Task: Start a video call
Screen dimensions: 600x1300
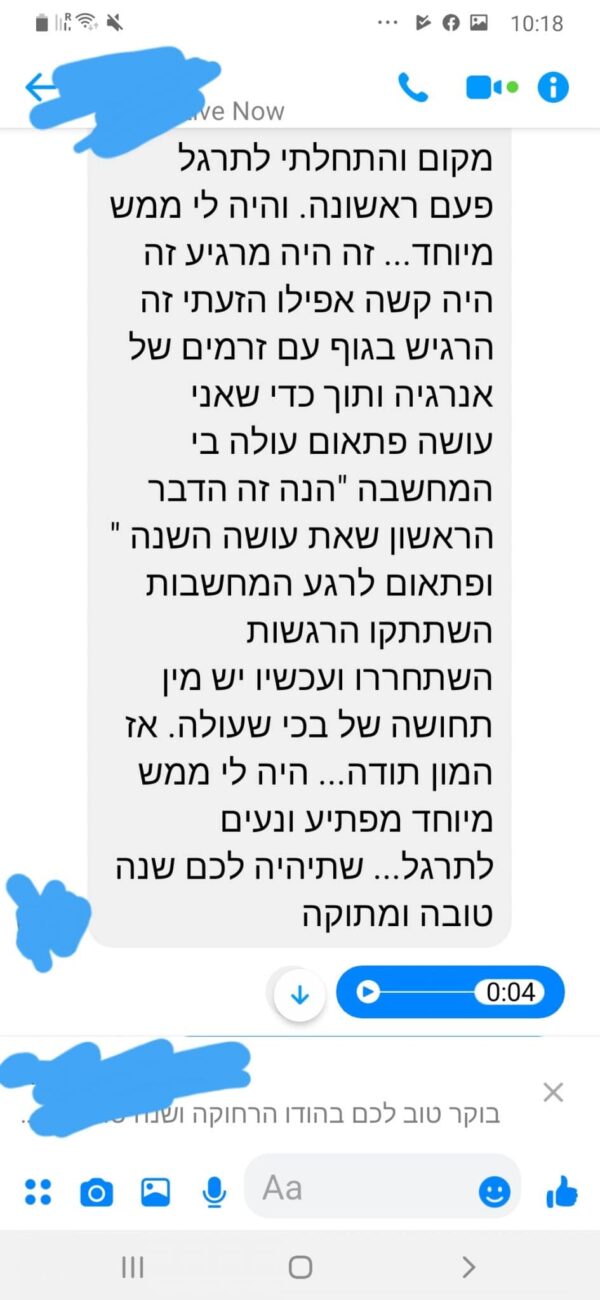Action: coord(491,87)
